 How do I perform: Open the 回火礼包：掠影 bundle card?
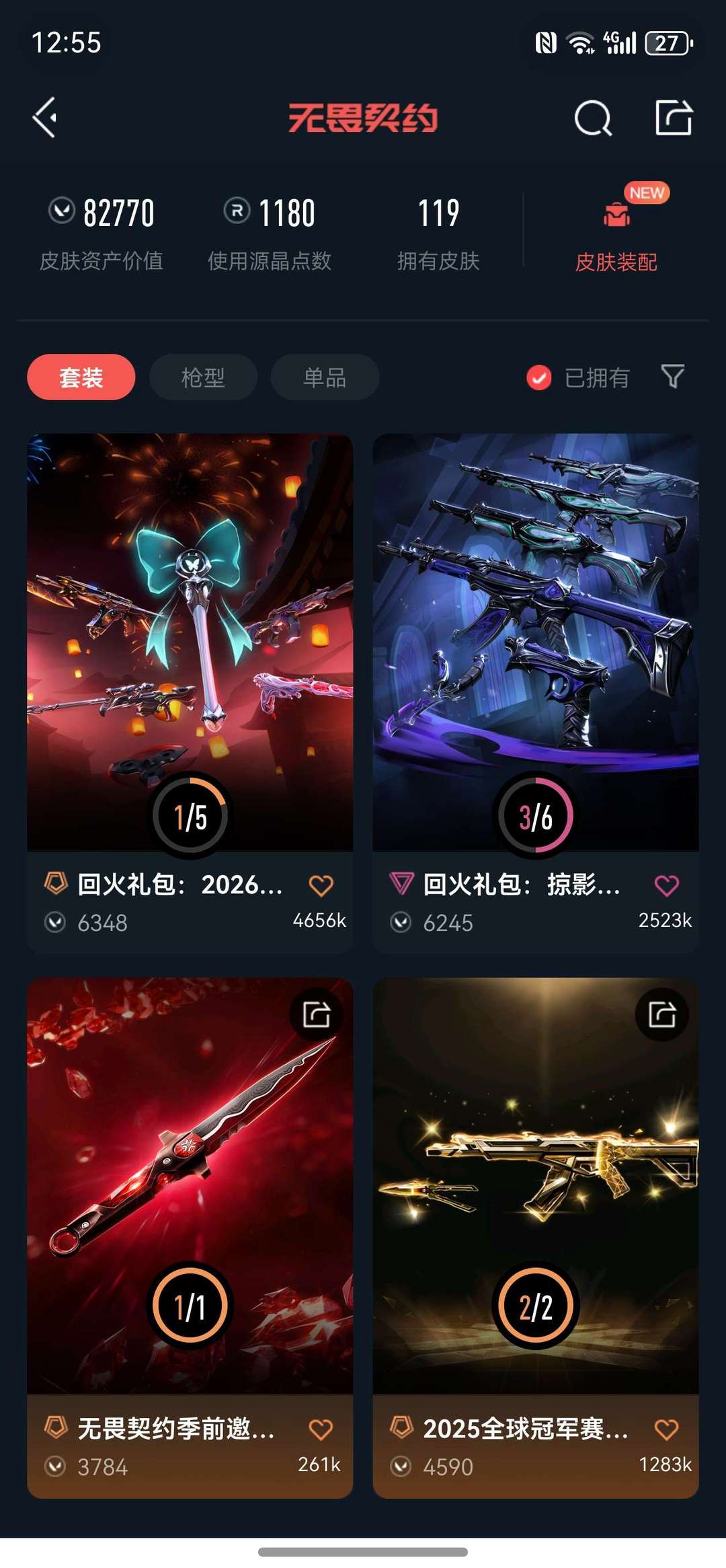point(535,639)
